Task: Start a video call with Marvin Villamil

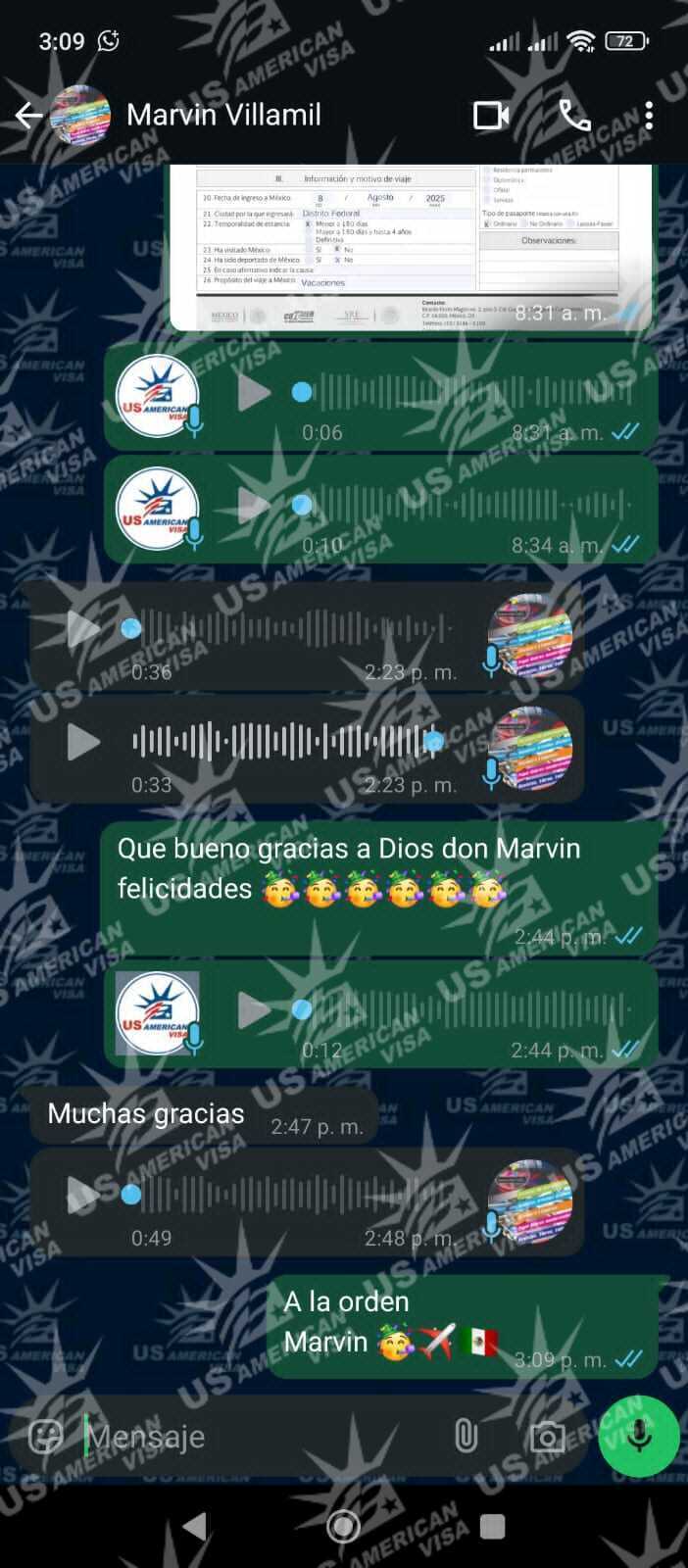Action: 491,116
